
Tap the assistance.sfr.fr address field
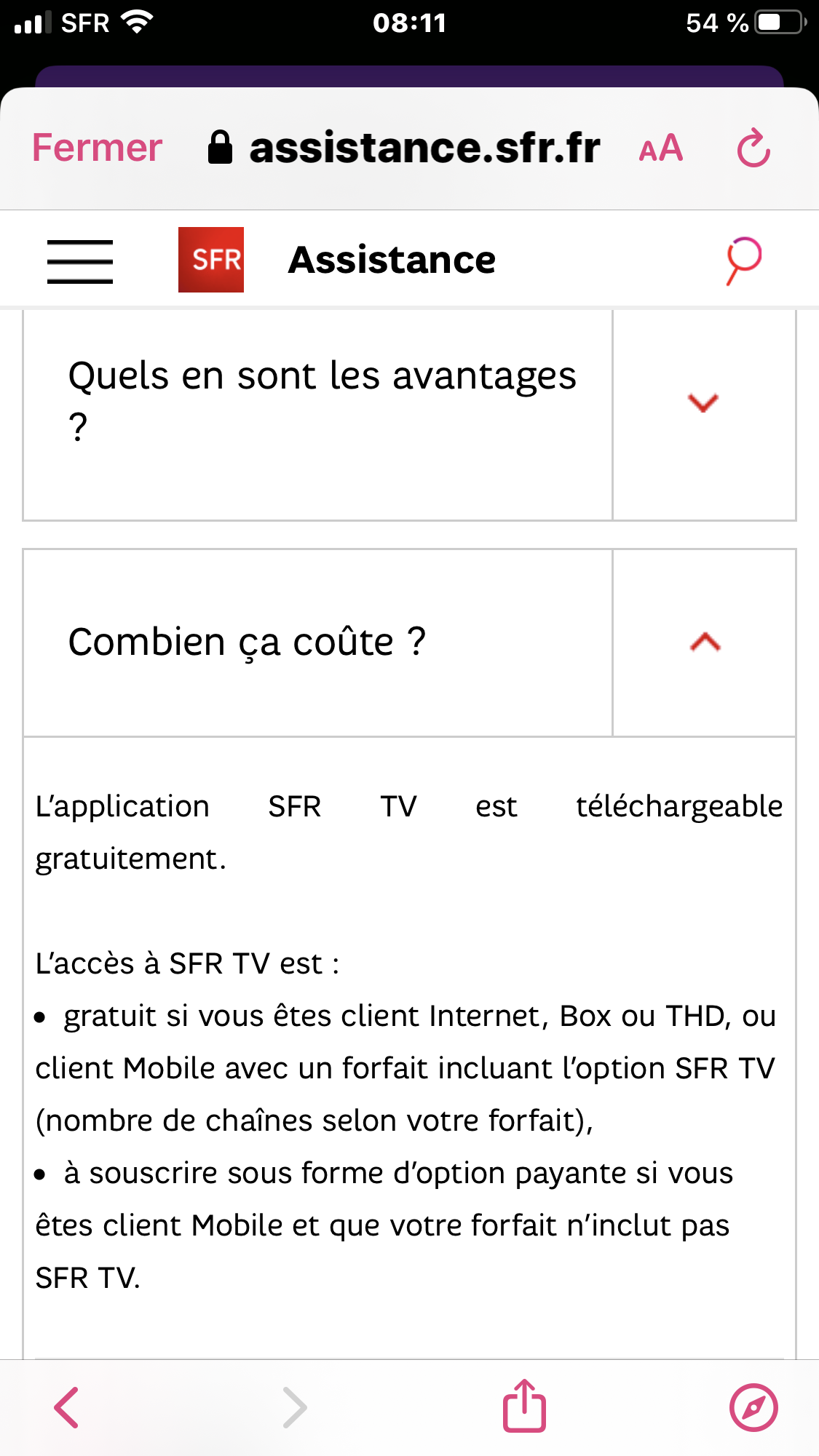pyautogui.click(x=424, y=148)
